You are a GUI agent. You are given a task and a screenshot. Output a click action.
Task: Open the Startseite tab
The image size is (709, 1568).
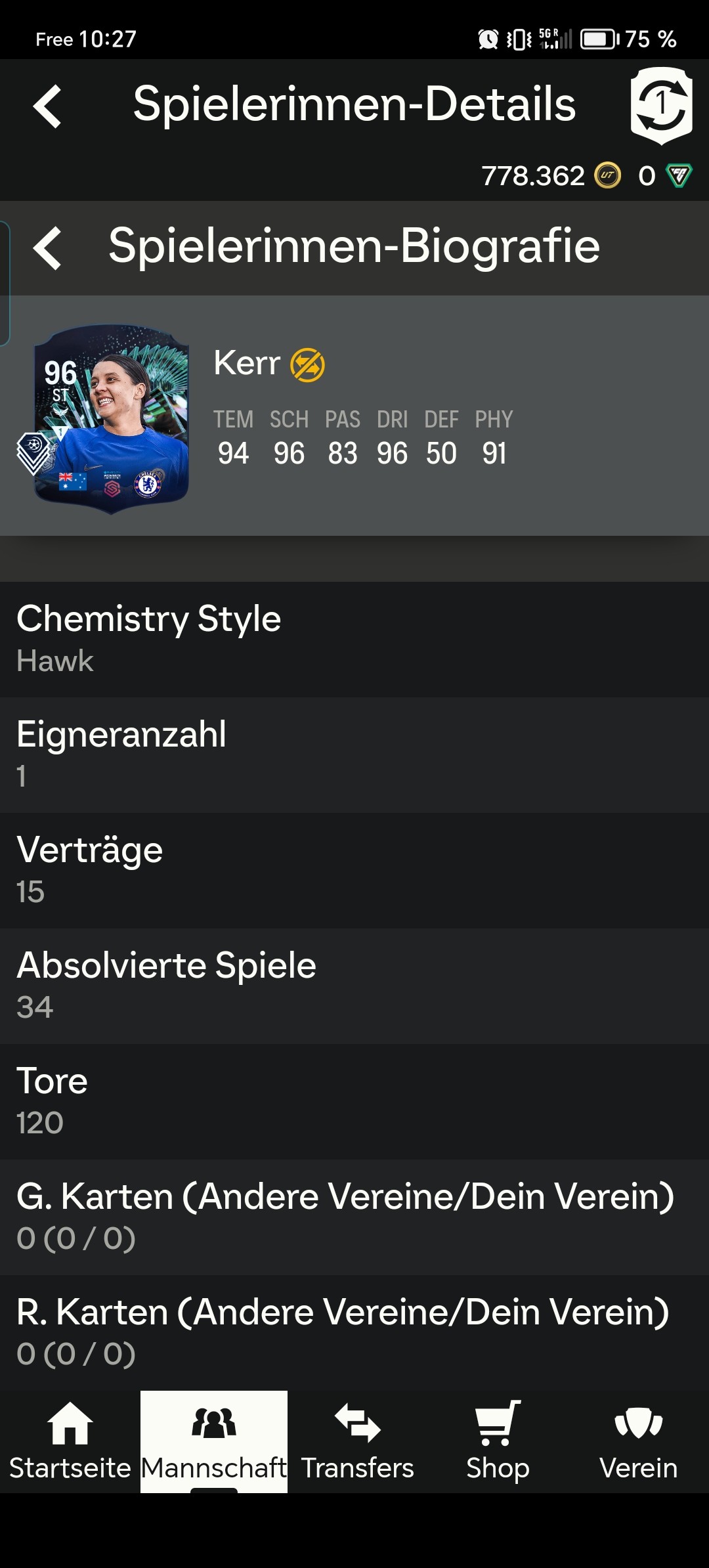pos(70,1441)
